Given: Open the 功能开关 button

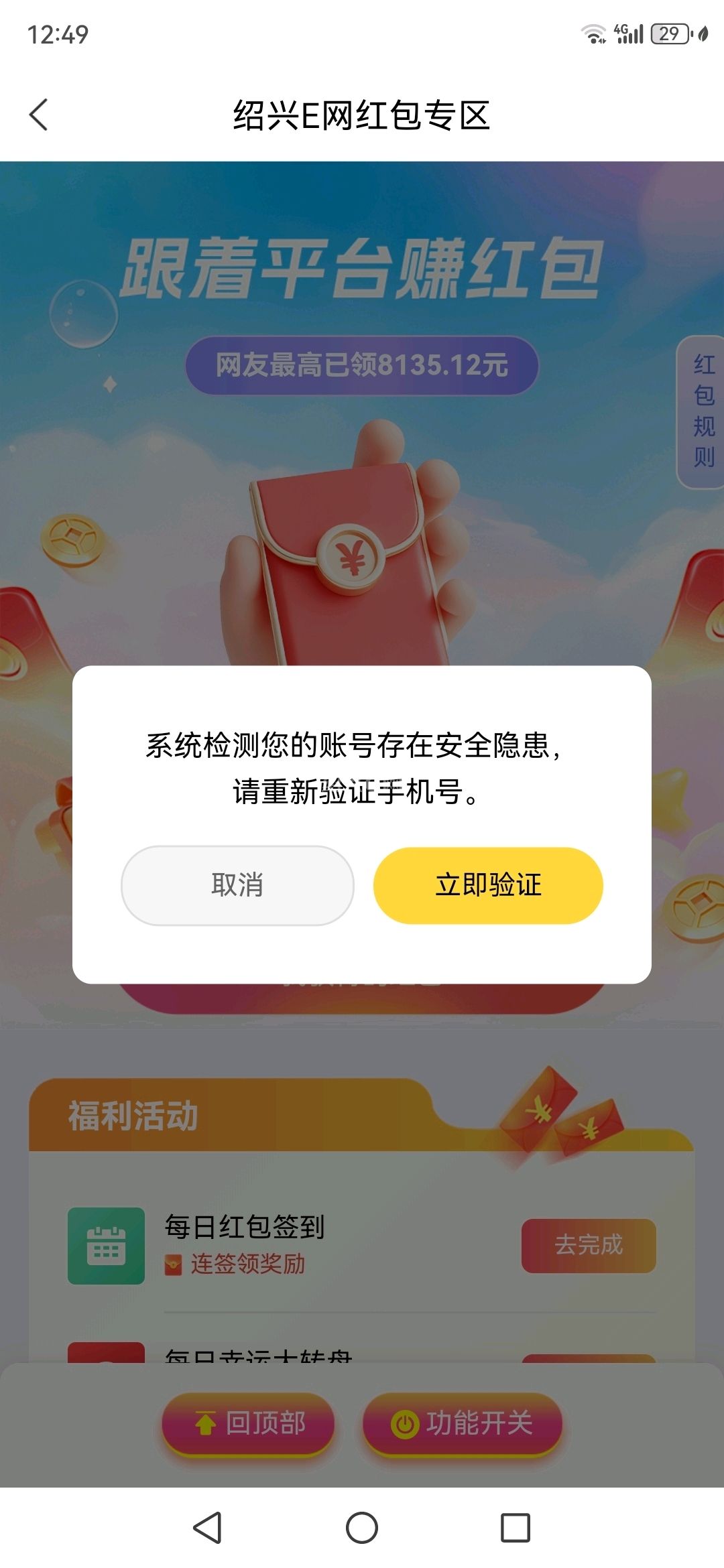Looking at the screenshot, I should point(462,1423).
